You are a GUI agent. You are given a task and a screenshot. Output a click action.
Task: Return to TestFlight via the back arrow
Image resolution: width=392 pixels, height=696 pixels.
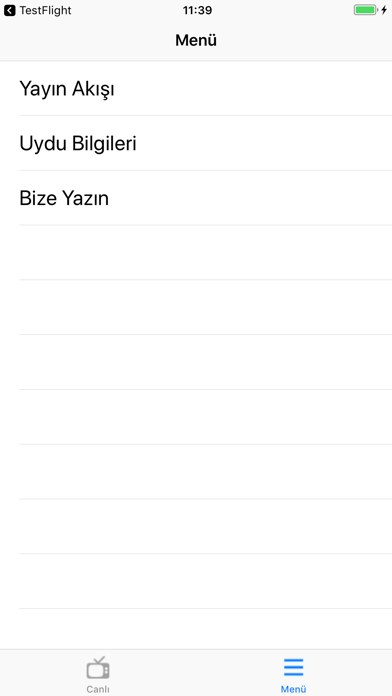pyautogui.click(x=37, y=10)
